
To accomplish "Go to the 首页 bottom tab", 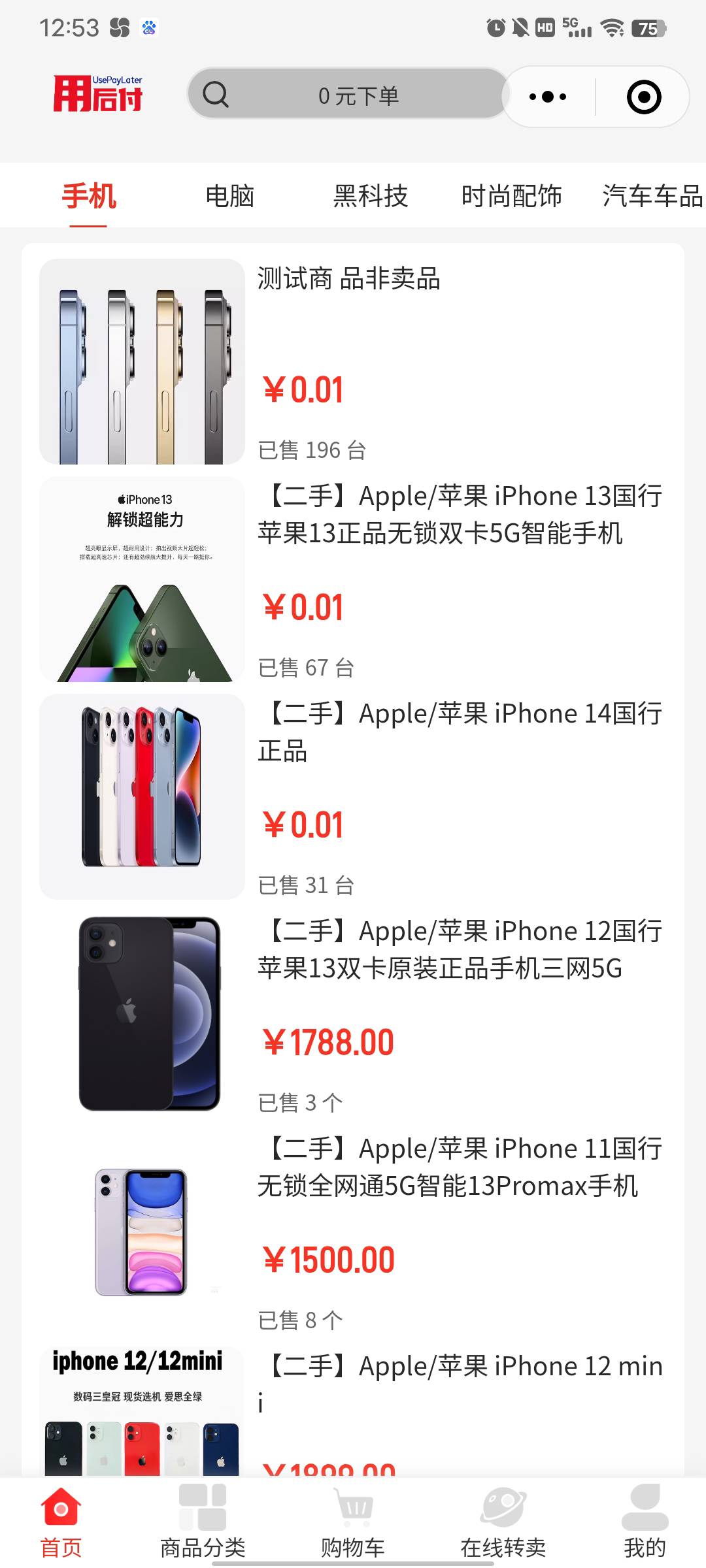I will pos(61,1522).
